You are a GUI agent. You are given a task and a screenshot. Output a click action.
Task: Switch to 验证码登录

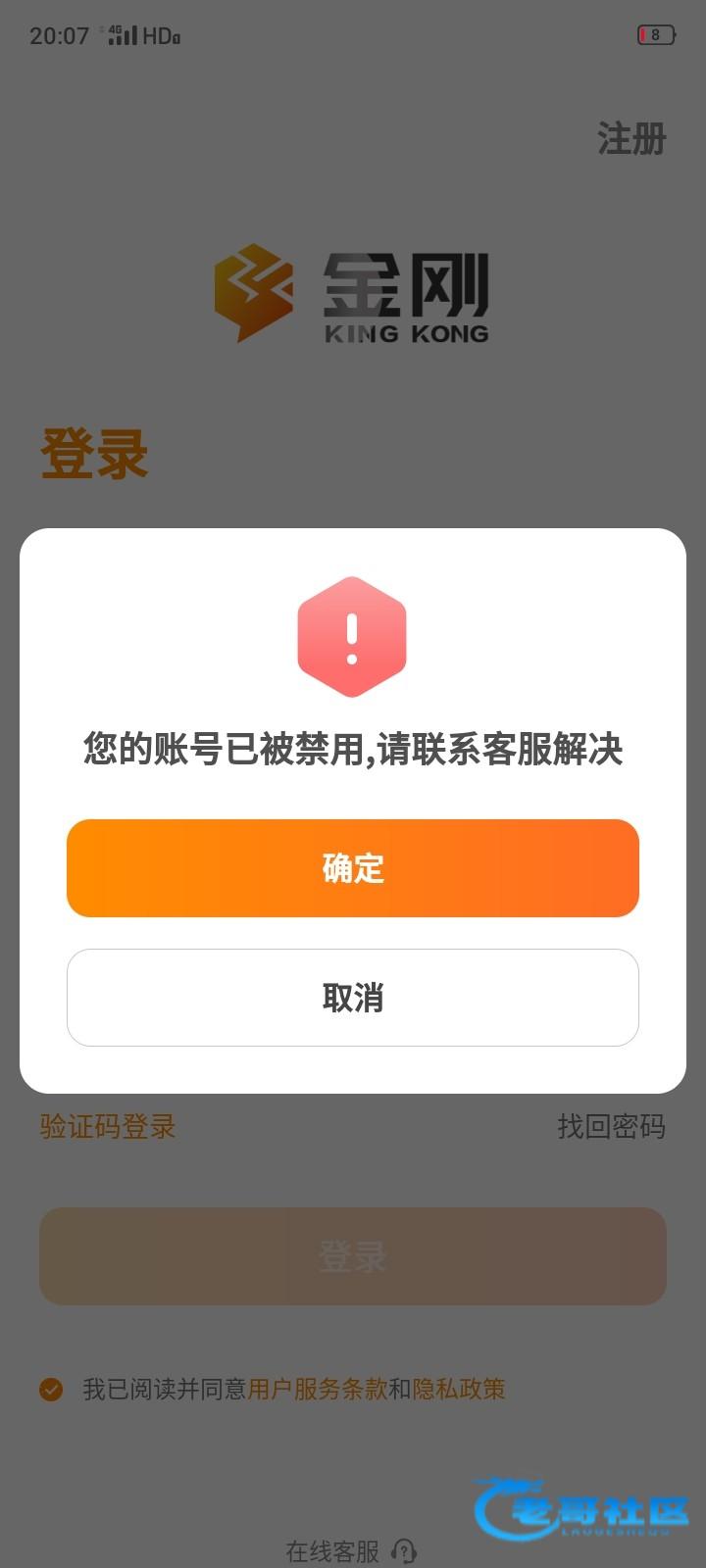[x=108, y=1127]
